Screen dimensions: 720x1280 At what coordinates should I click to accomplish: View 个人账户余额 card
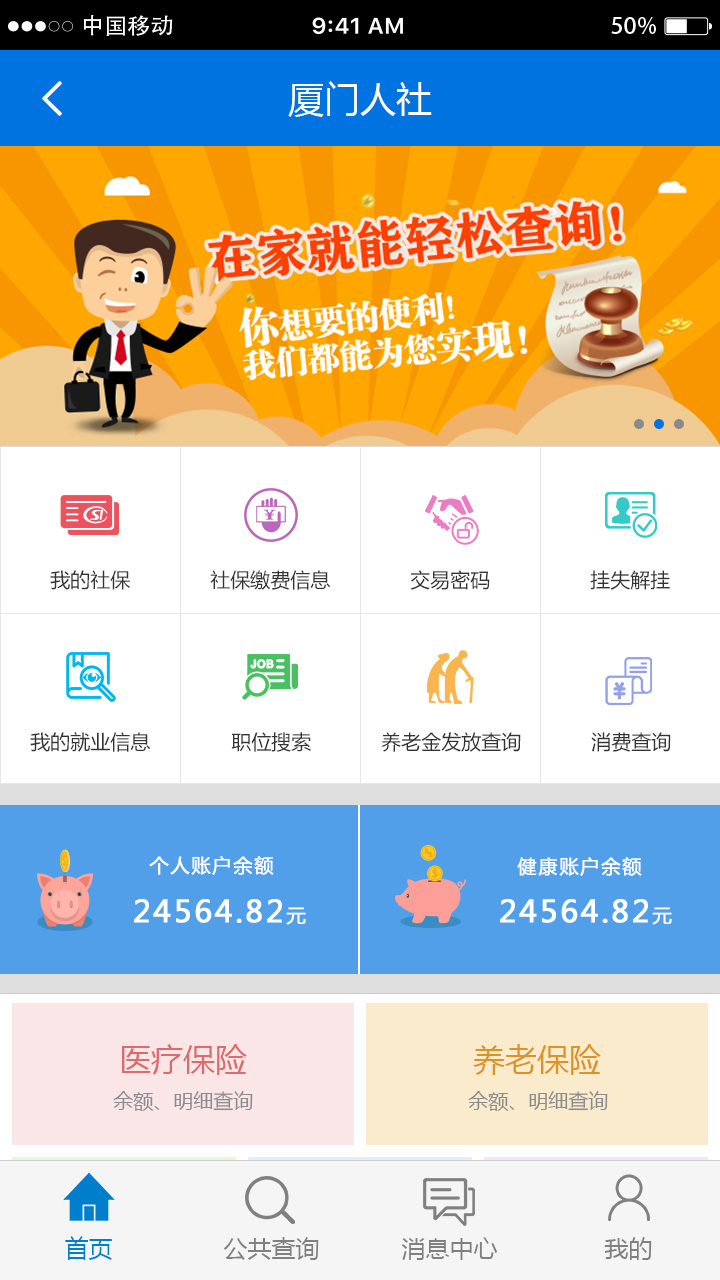[x=179, y=889]
